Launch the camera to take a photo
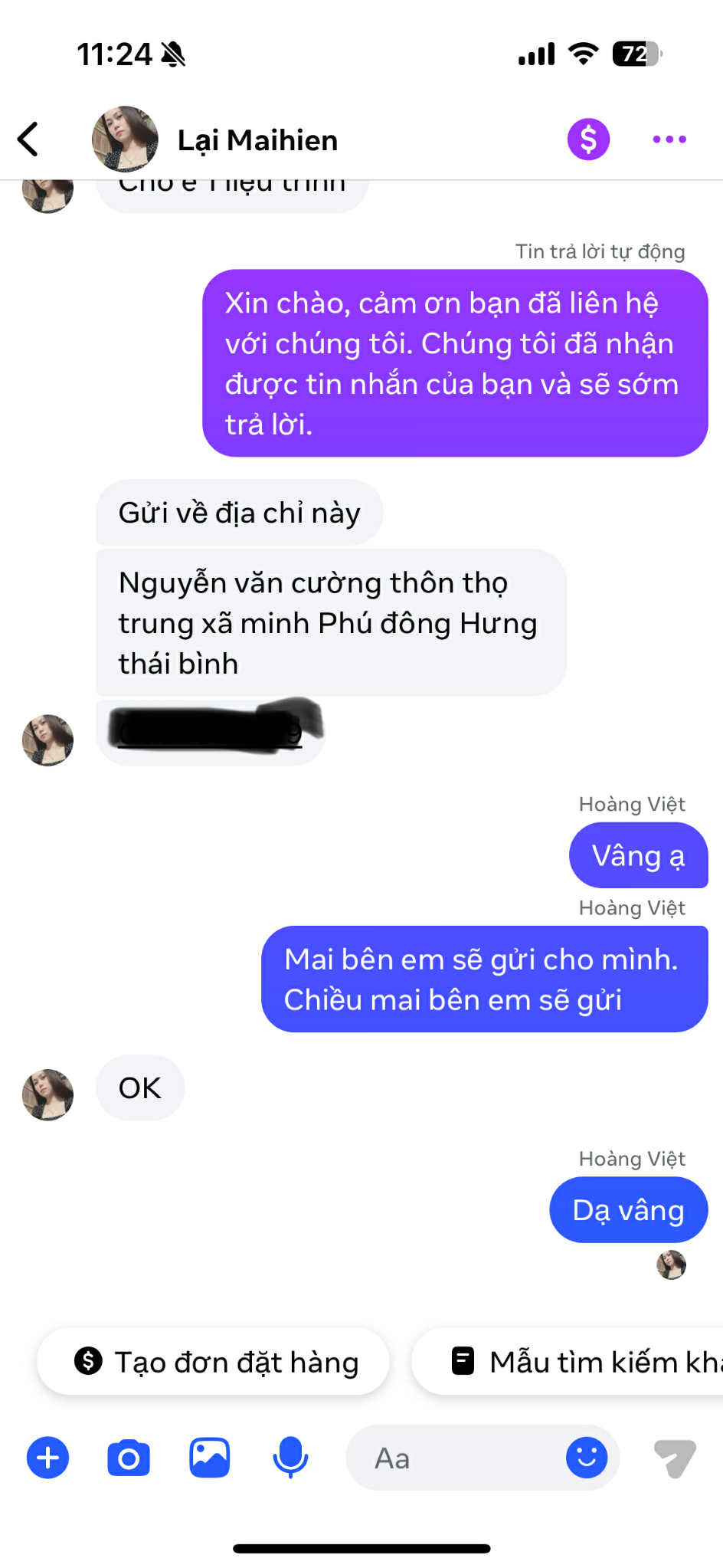723x1568 pixels. coord(129,1458)
